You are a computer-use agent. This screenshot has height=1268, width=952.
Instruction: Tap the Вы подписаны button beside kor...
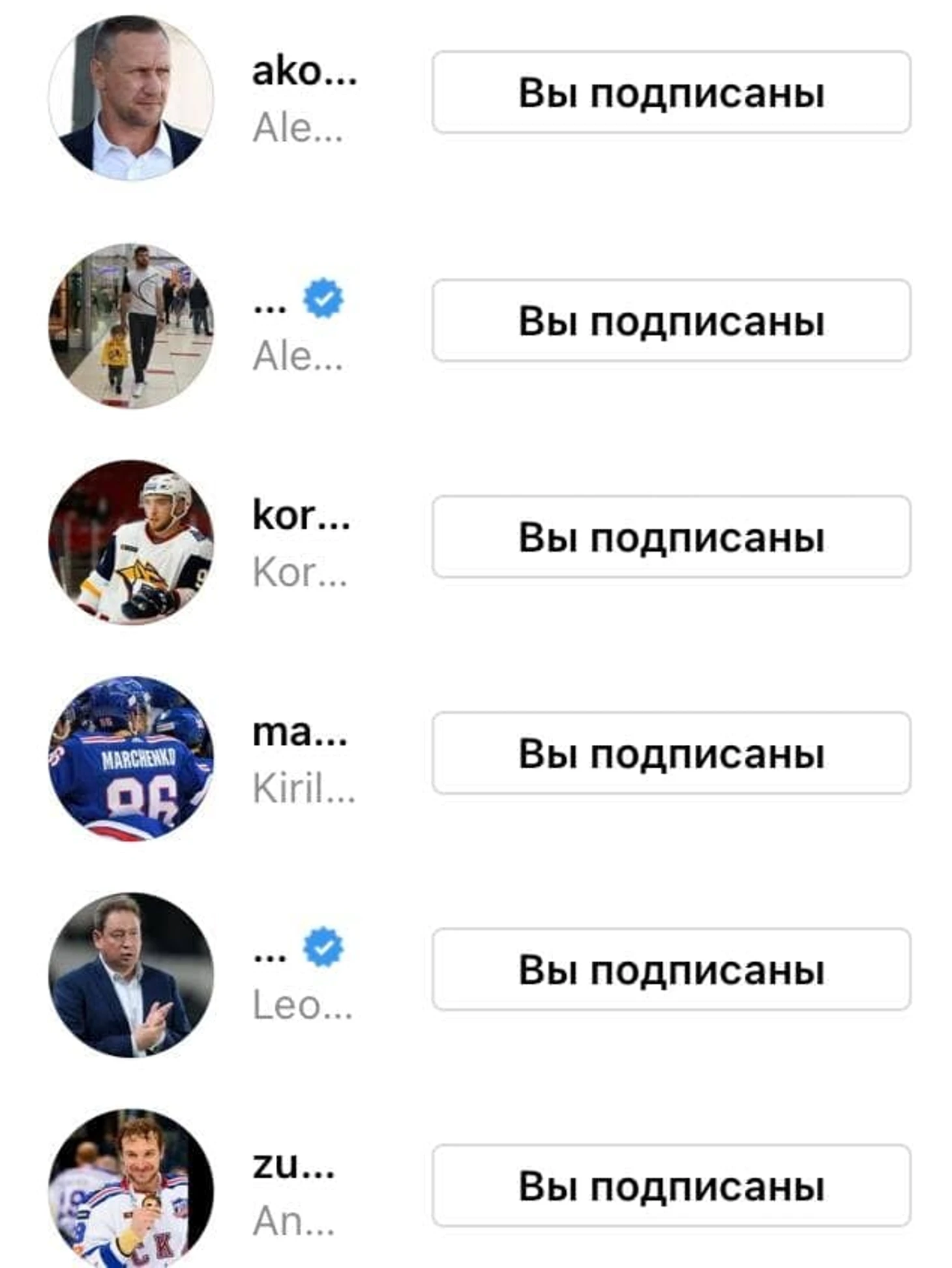click(671, 537)
